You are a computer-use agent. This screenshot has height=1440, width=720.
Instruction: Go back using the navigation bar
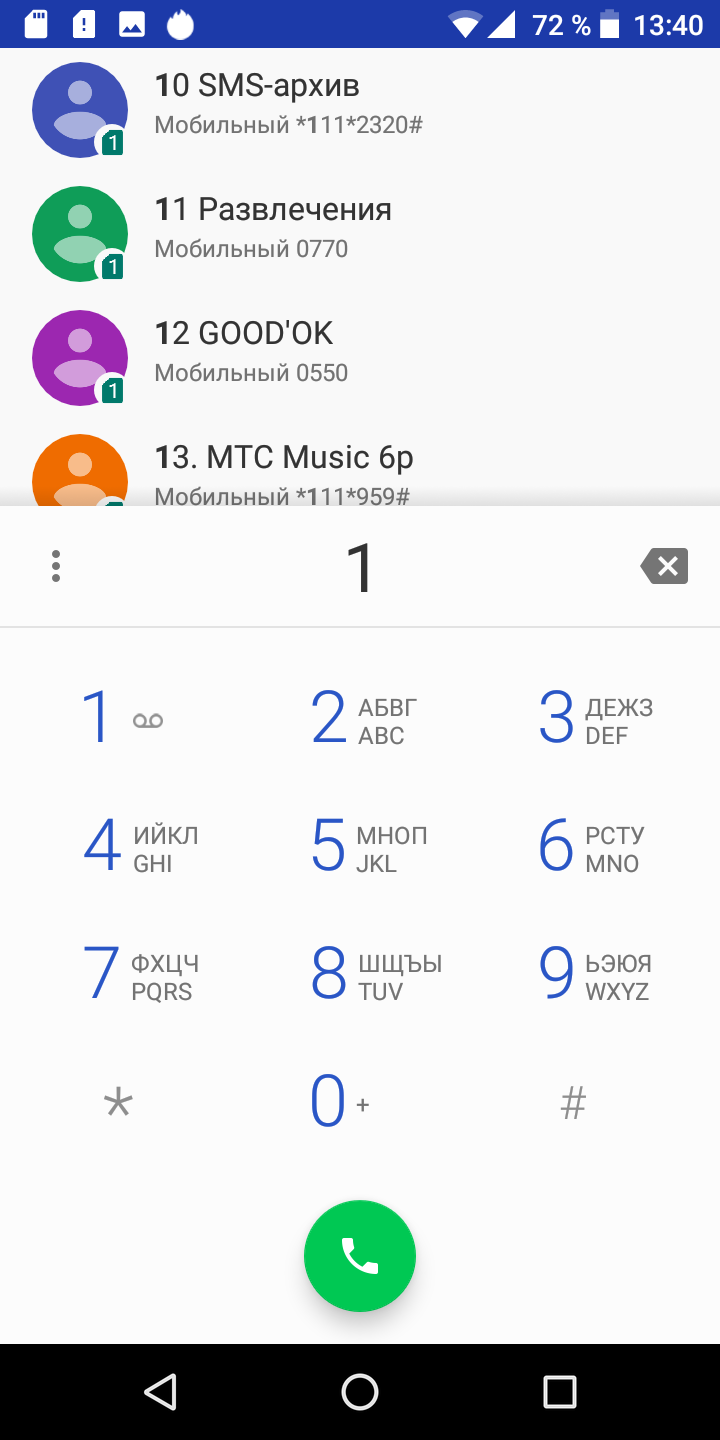[x=160, y=1391]
